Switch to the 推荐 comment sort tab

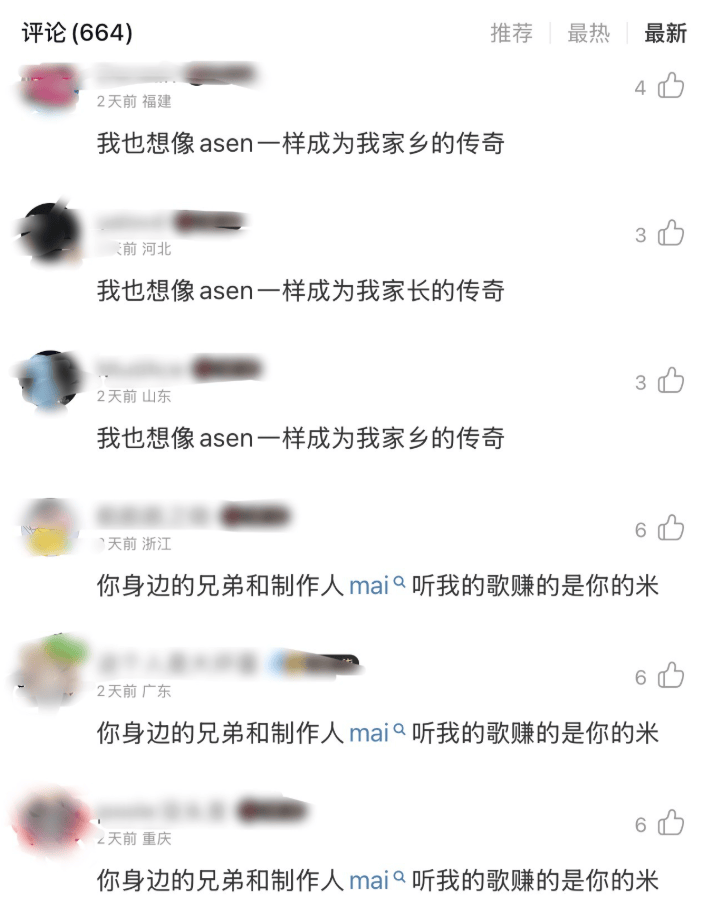pyautogui.click(x=511, y=33)
